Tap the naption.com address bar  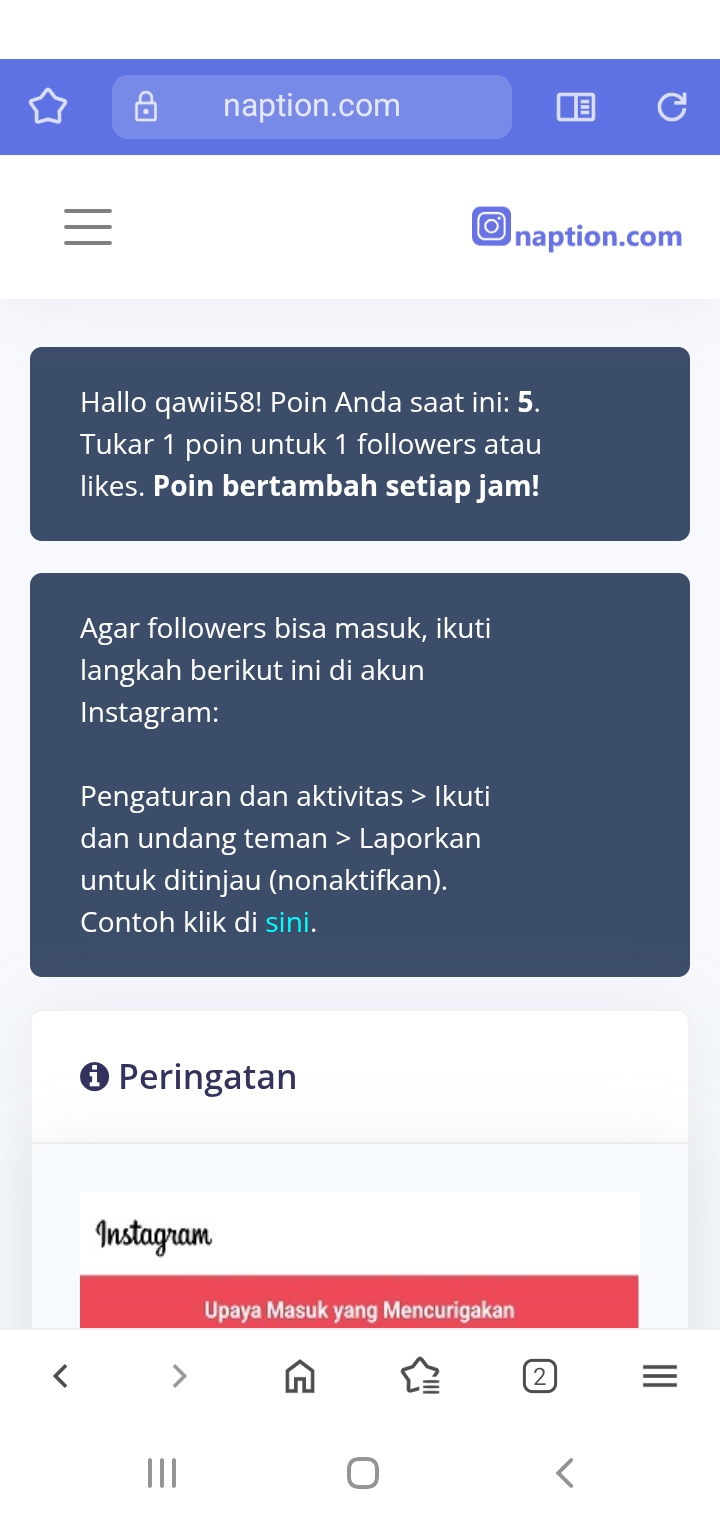[x=312, y=106]
